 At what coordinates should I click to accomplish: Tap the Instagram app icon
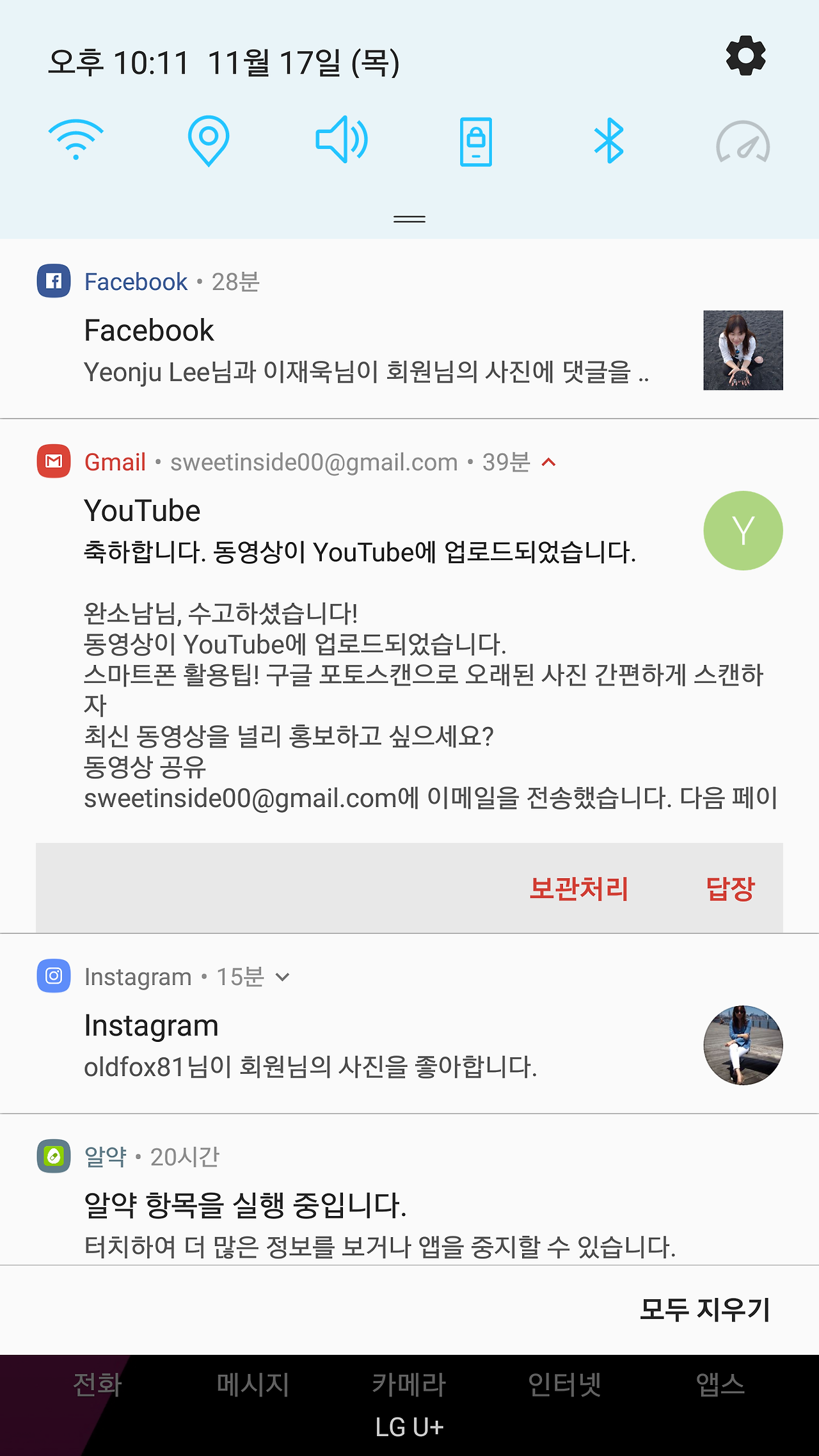pyautogui.click(x=54, y=976)
